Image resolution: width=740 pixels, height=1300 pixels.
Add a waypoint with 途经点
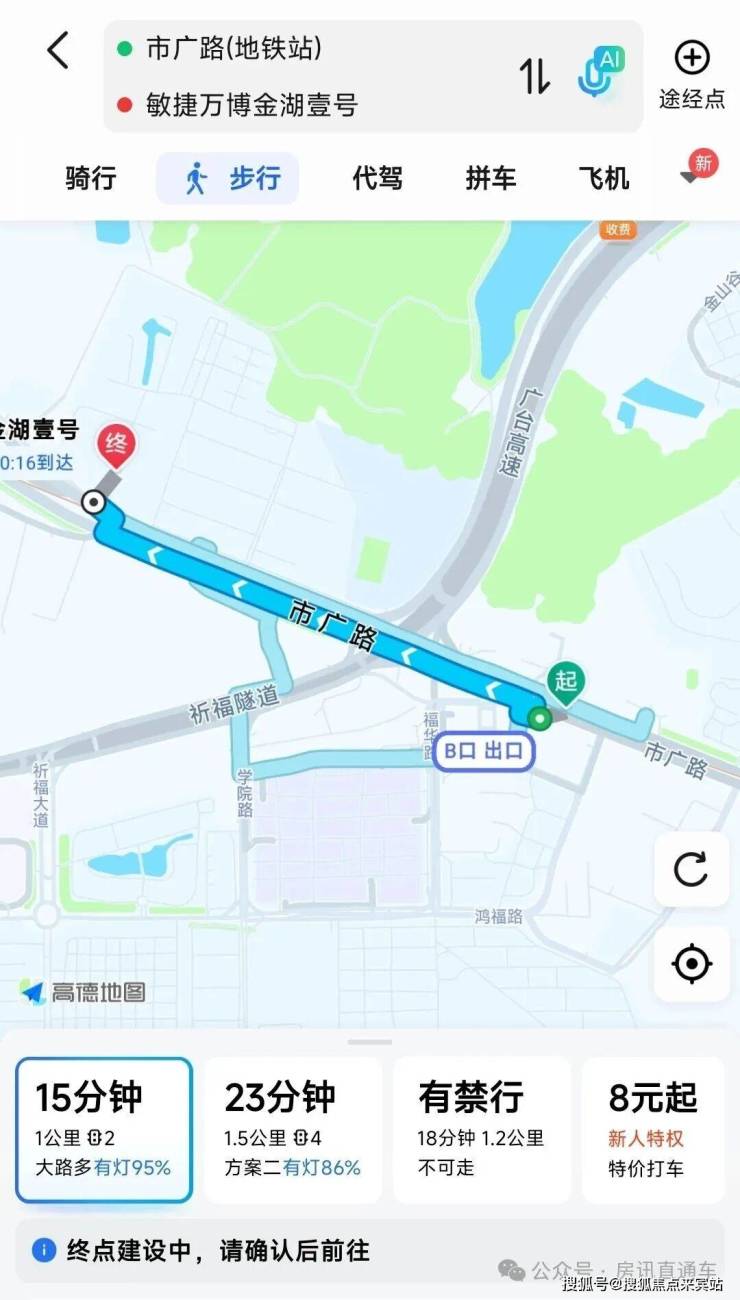pos(692,74)
